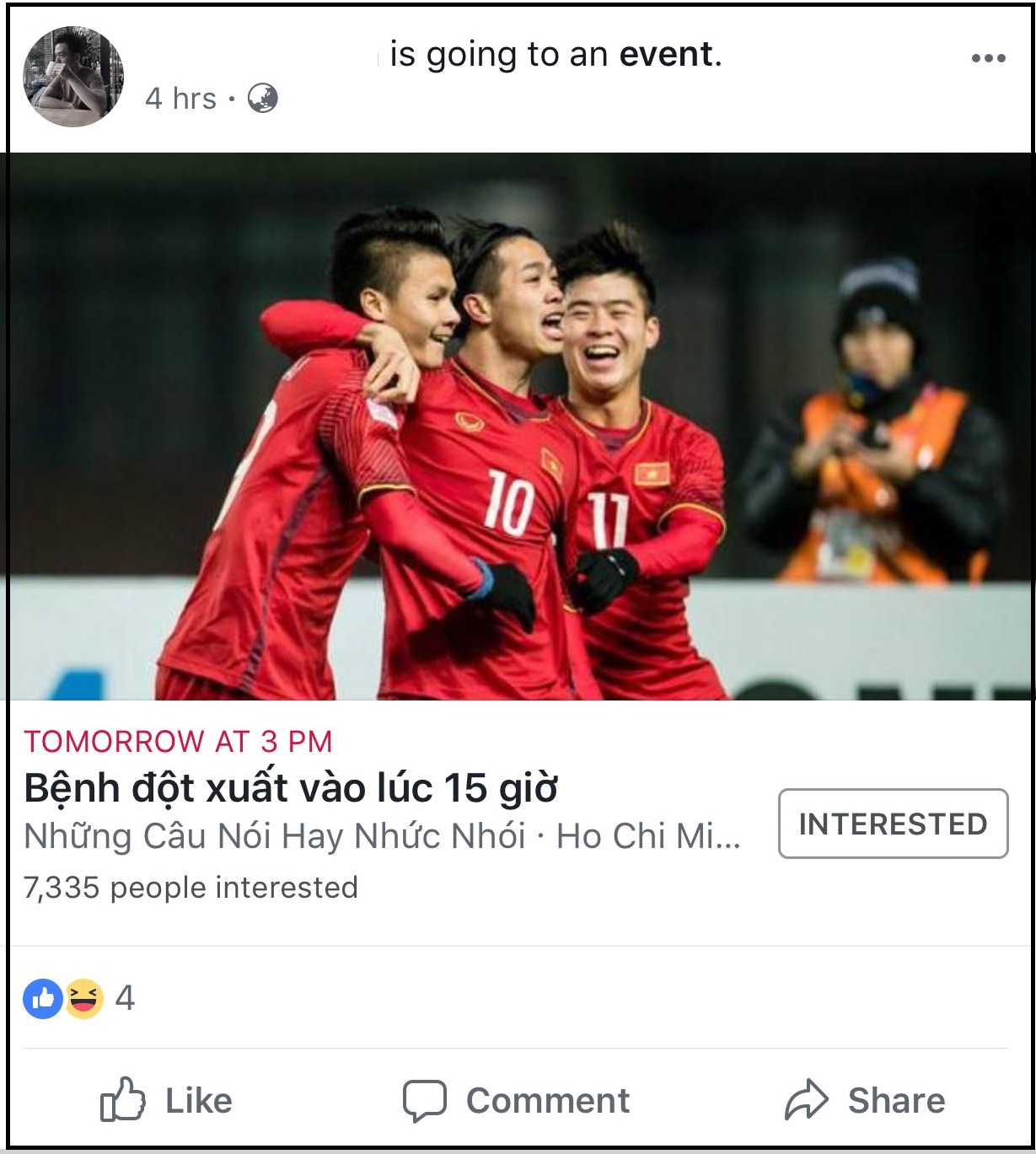Tap the bold "event" link in header
The width and height of the screenshot is (1036, 1154).
pyautogui.click(x=666, y=55)
